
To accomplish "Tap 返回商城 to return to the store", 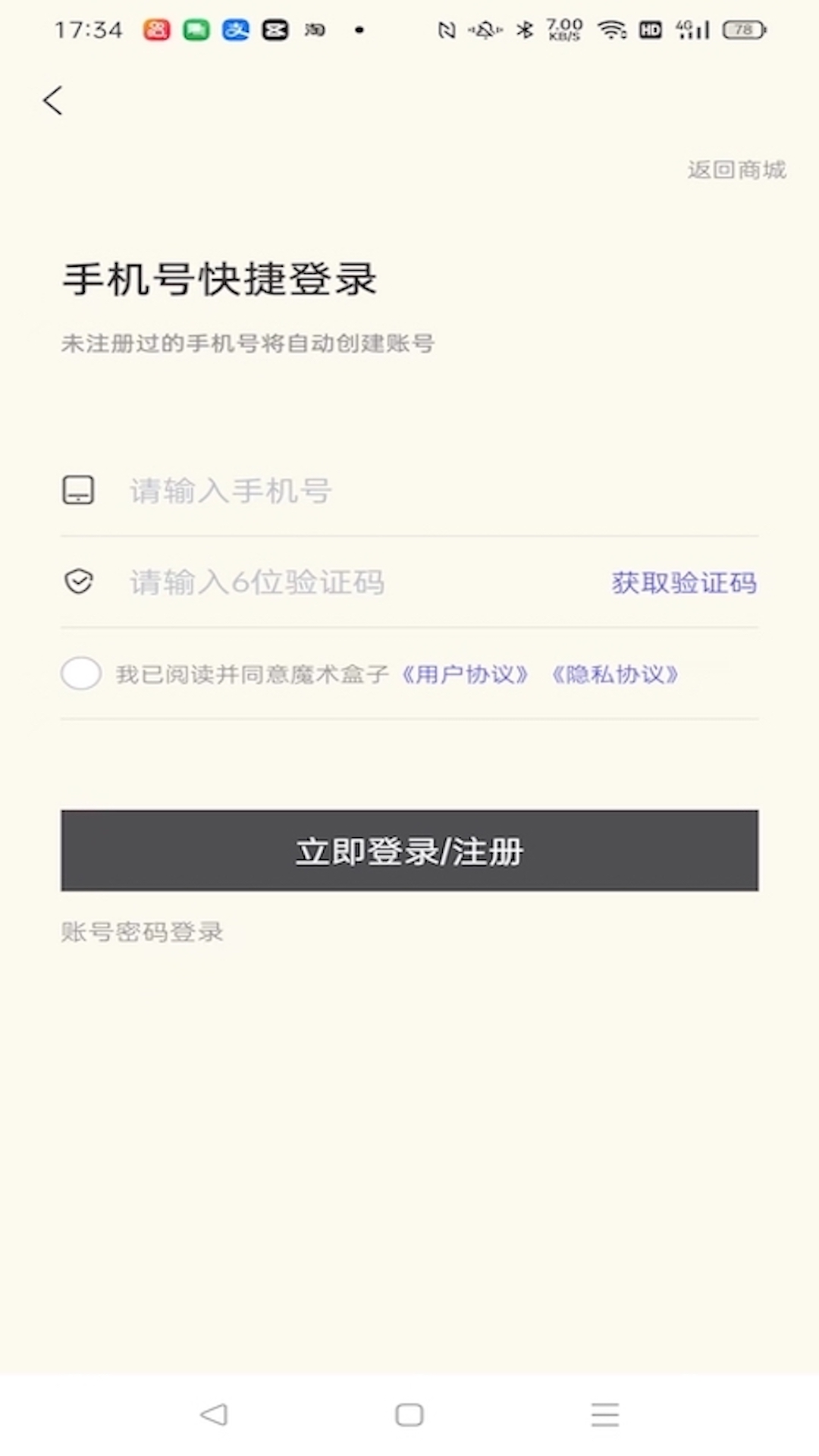I will tap(736, 170).
